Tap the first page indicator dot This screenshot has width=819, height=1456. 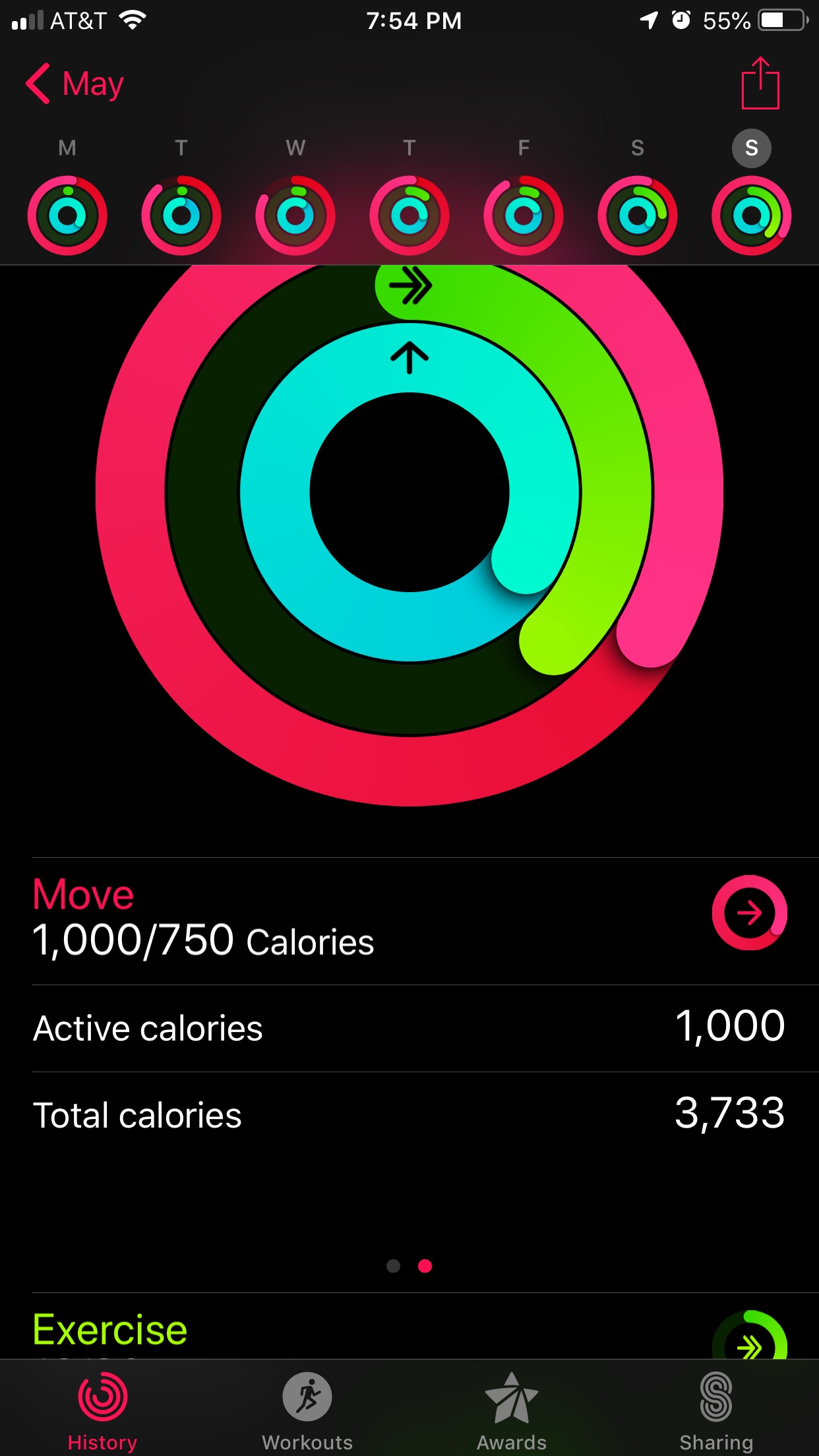[394, 1266]
